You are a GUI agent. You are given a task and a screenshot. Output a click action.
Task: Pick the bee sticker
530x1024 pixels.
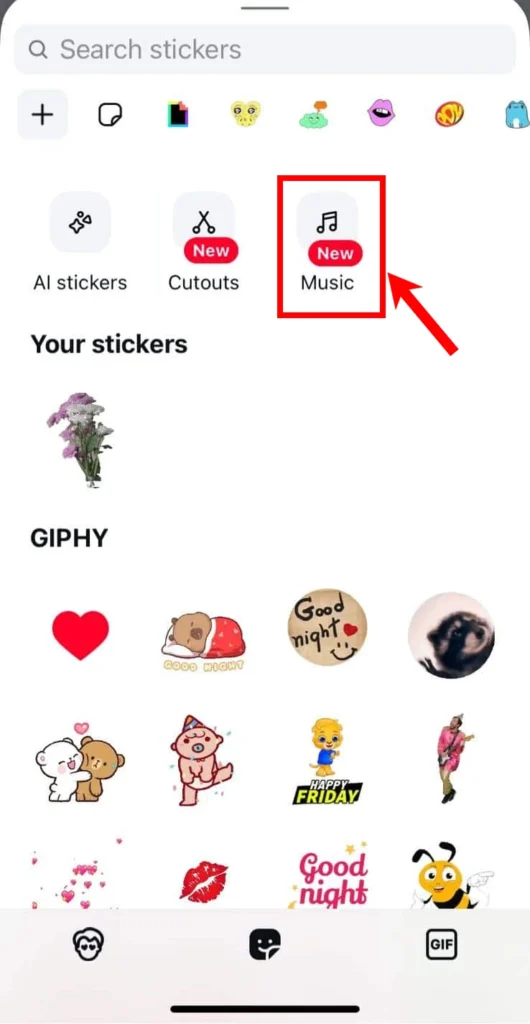(450, 875)
